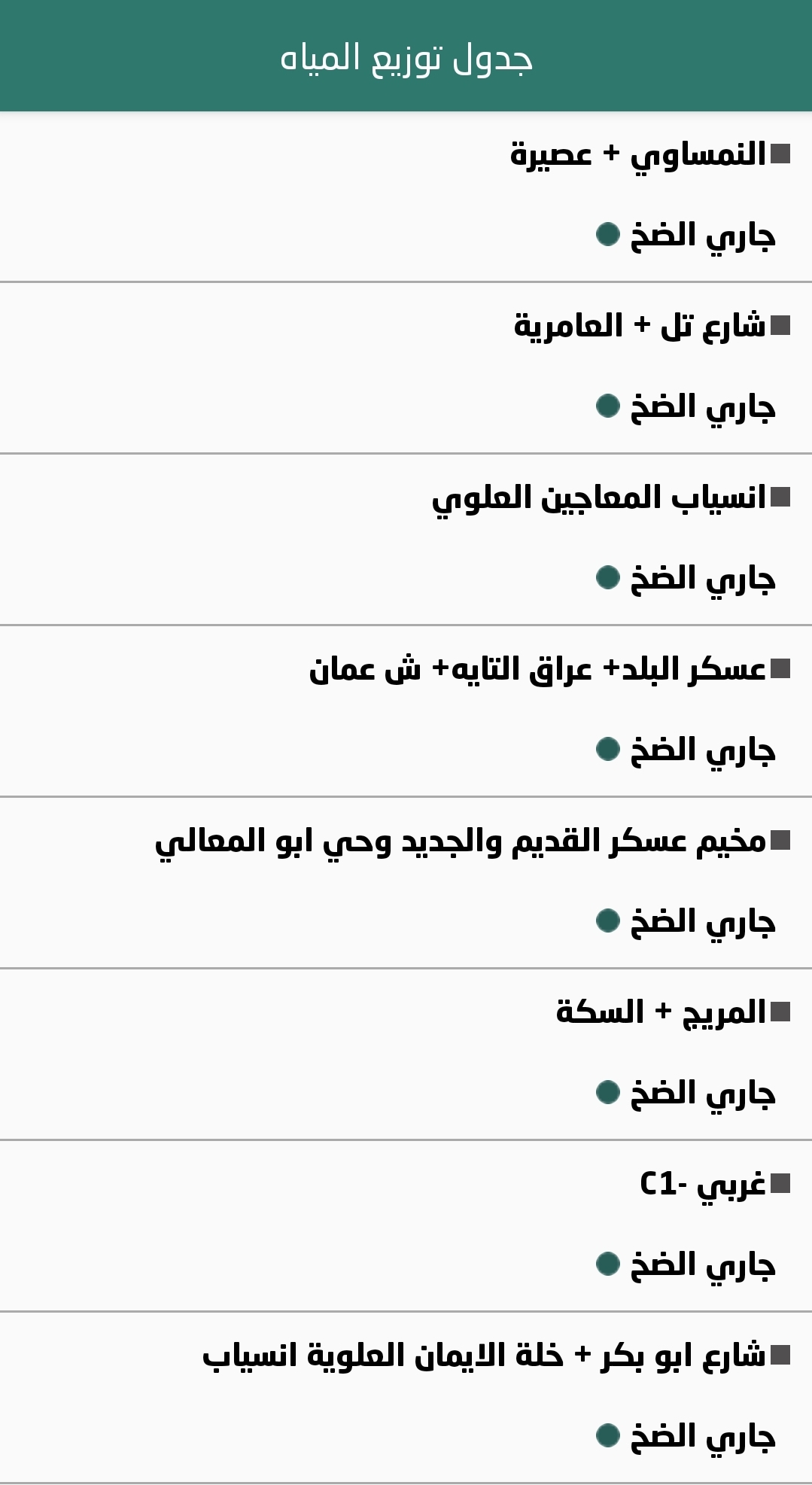Open the عسكر البلد+ عراق التايه row
The width and height of the screenshot is (812, 1485).
click(x=537, y=670)
